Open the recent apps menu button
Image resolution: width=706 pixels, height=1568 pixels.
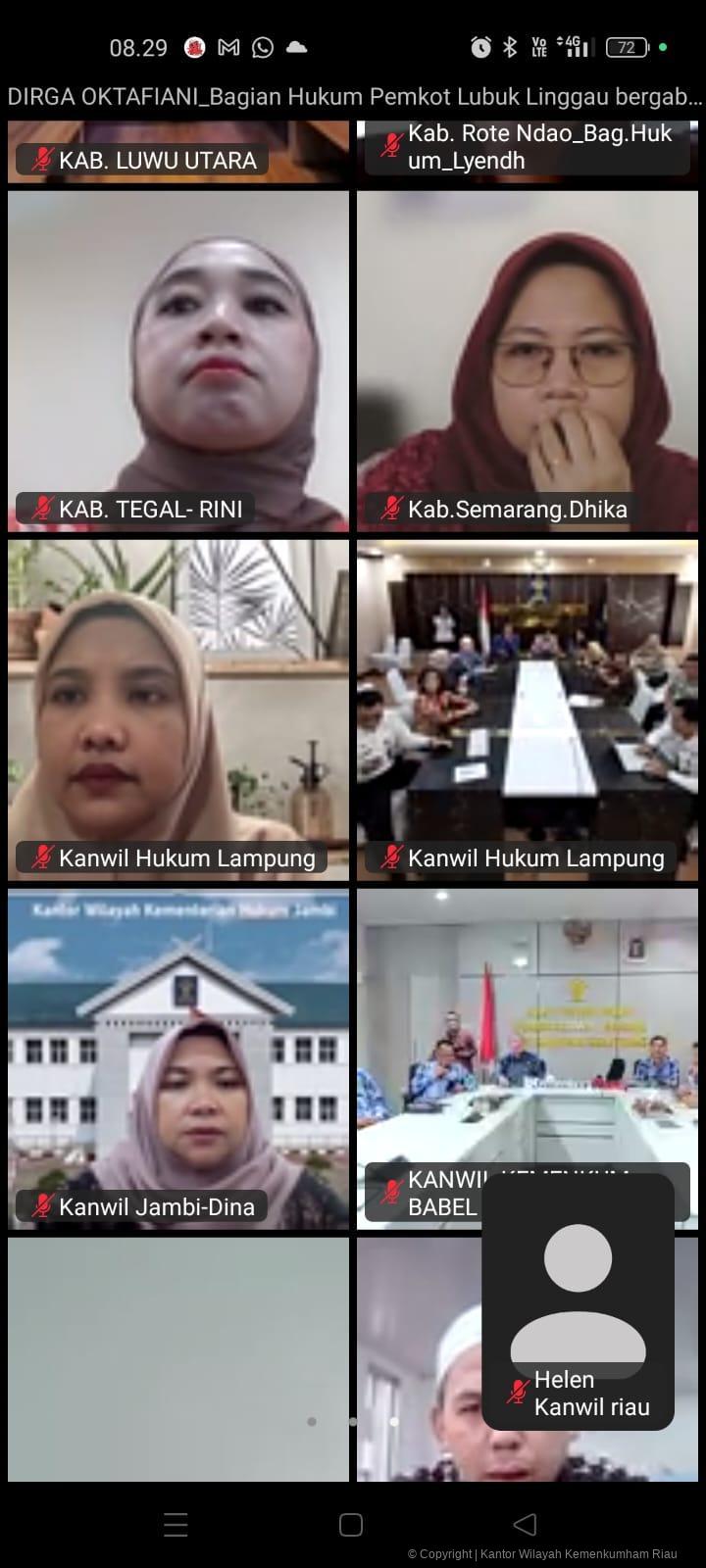[176, 1524]
